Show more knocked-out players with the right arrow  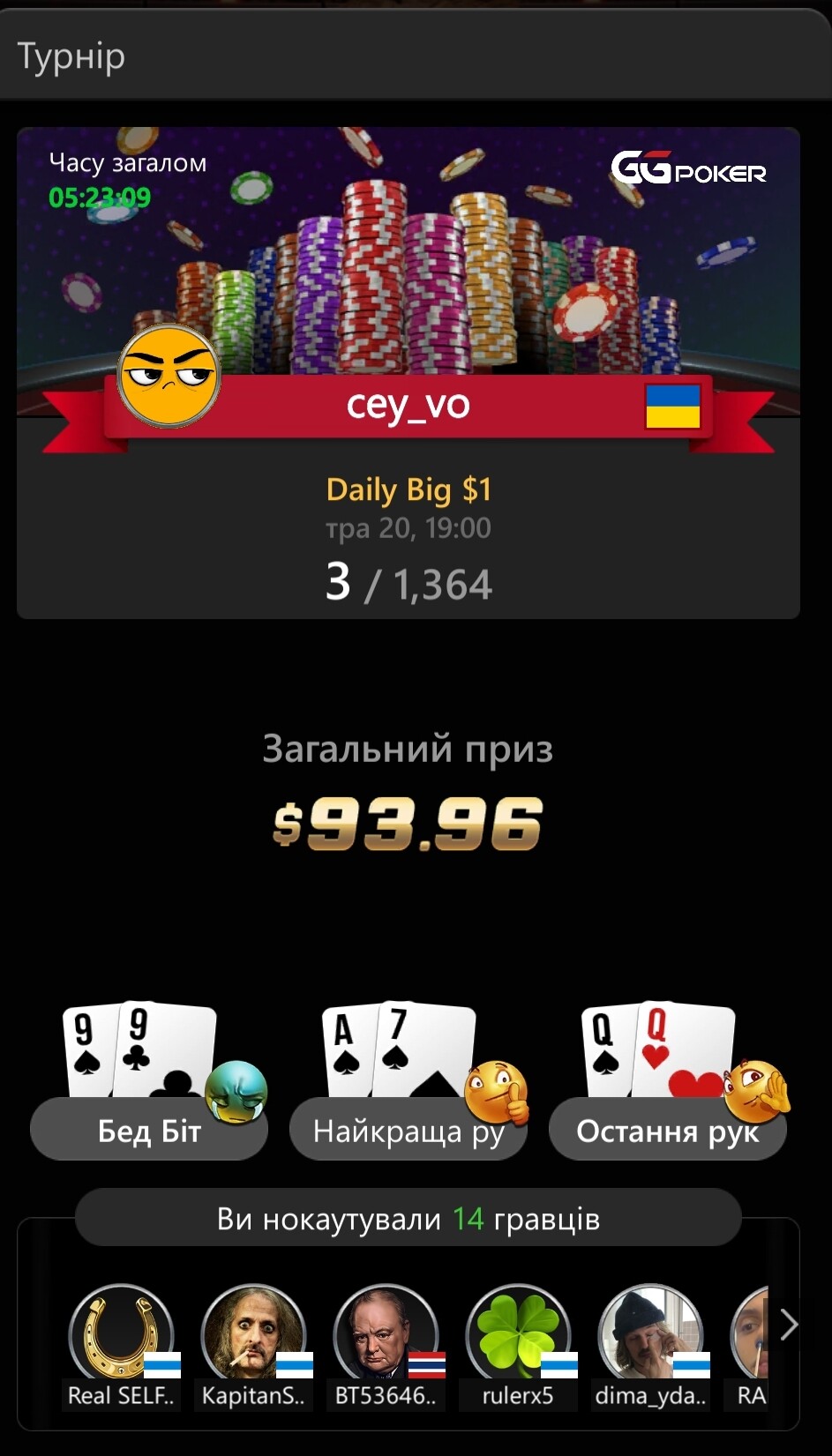coord(789,1324)
